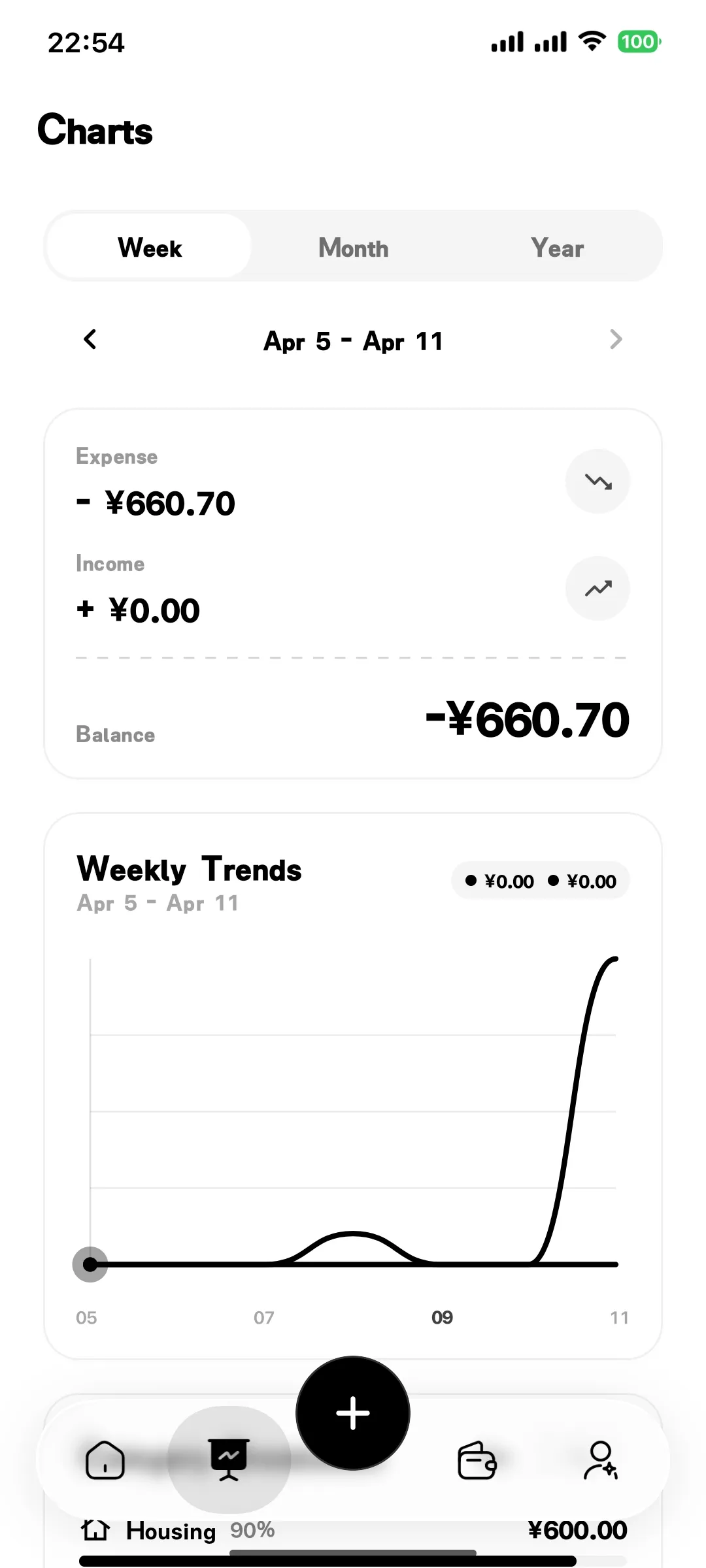
Task: Switch to the Month view
Action: click(353, 248)
